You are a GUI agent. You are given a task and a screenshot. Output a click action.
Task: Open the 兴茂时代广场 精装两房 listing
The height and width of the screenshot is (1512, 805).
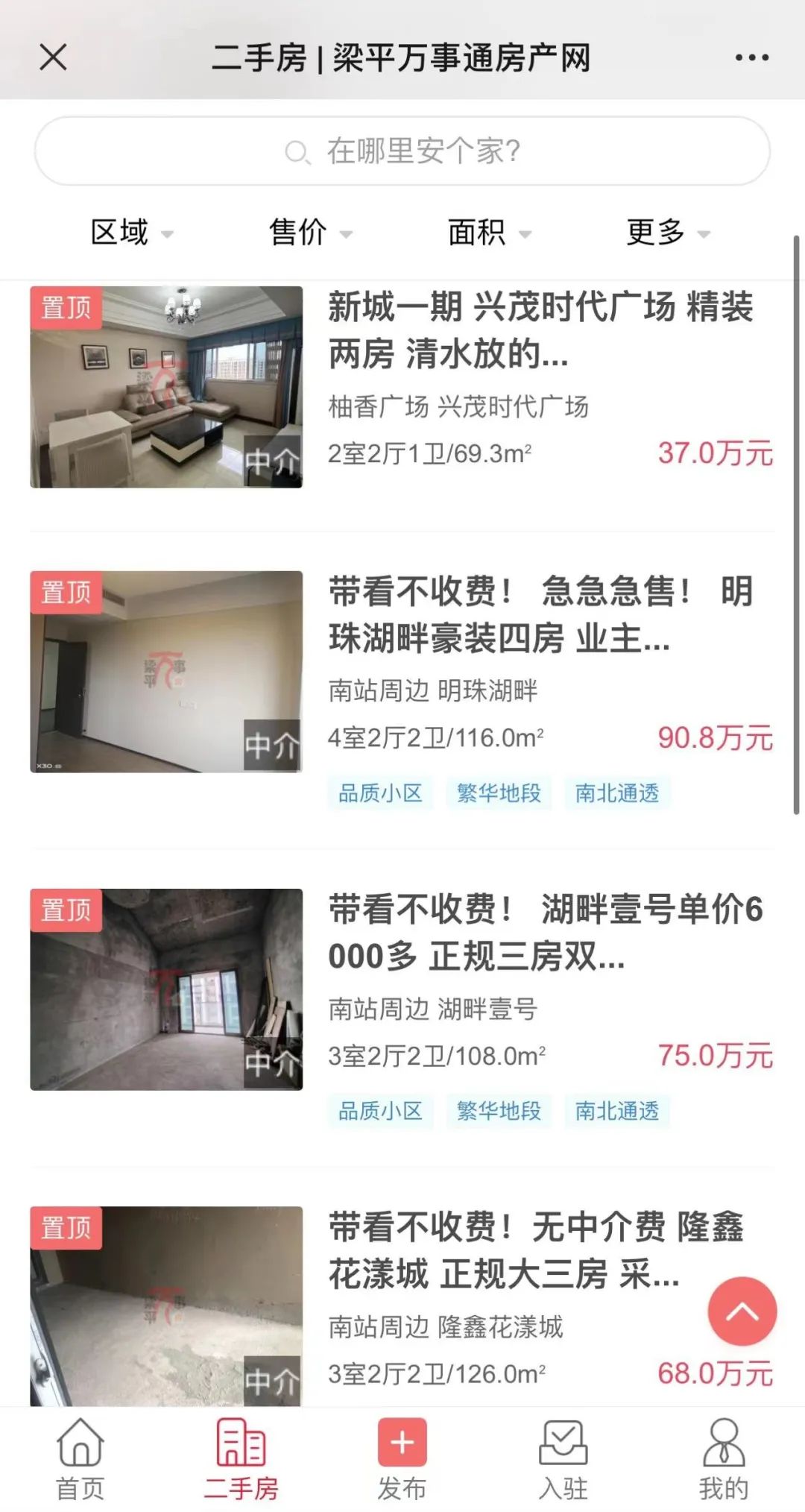[540, 330]
